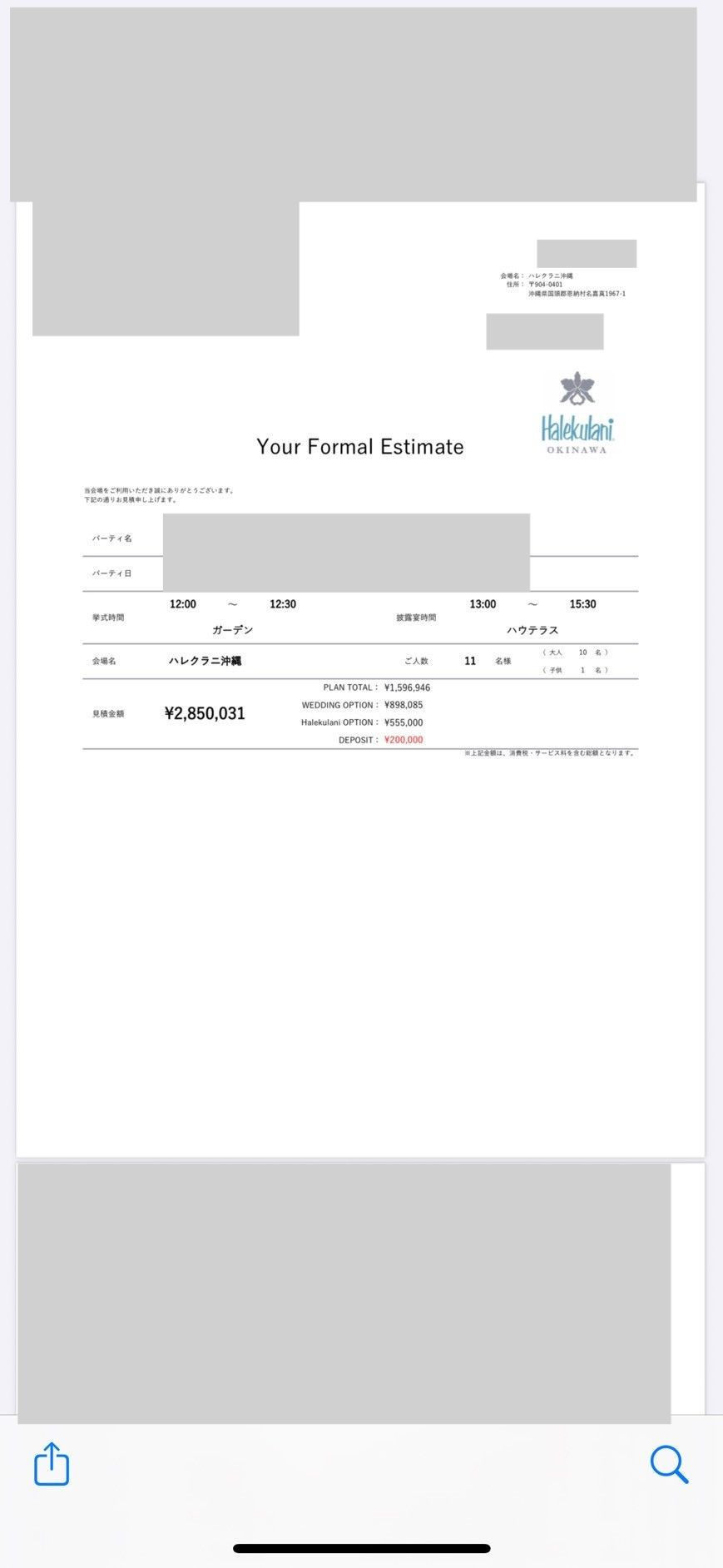Open the share sheet for this document
The image size is (723, 1568).
[52, 1464]
